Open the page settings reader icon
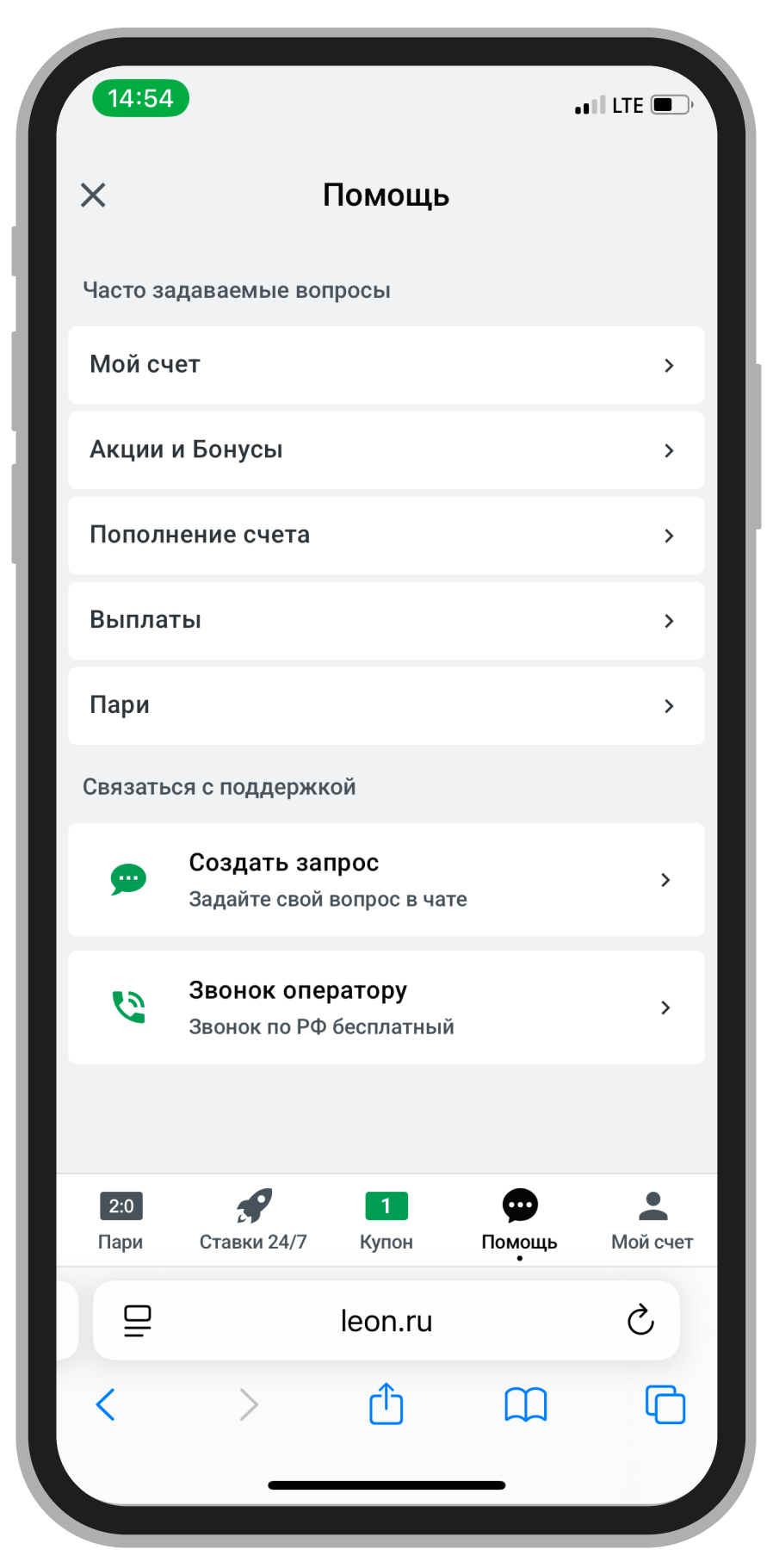Image resolution: width=773 pixels, height=1568 pixels. point(138,1321)
